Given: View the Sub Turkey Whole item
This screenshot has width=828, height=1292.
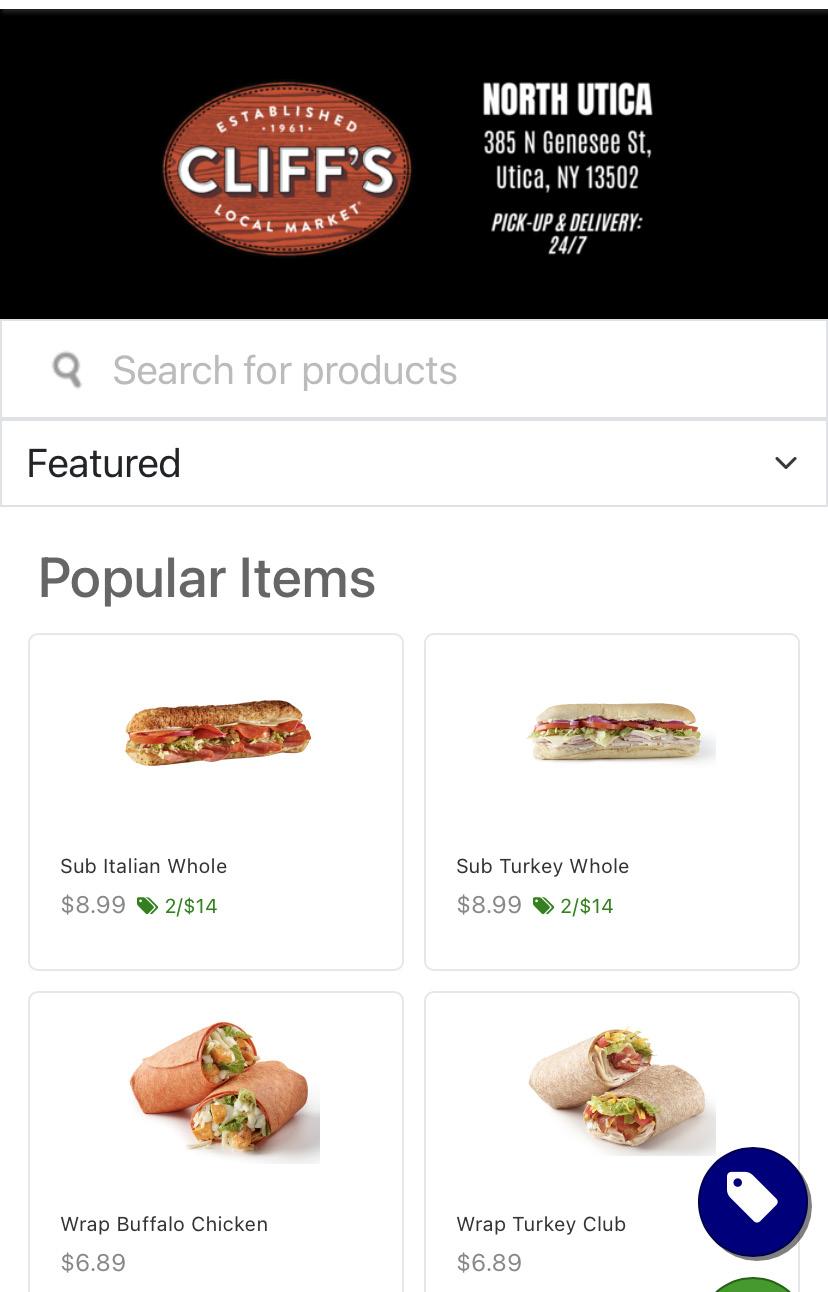Looking at the screenshot, I should pos(612,801).
